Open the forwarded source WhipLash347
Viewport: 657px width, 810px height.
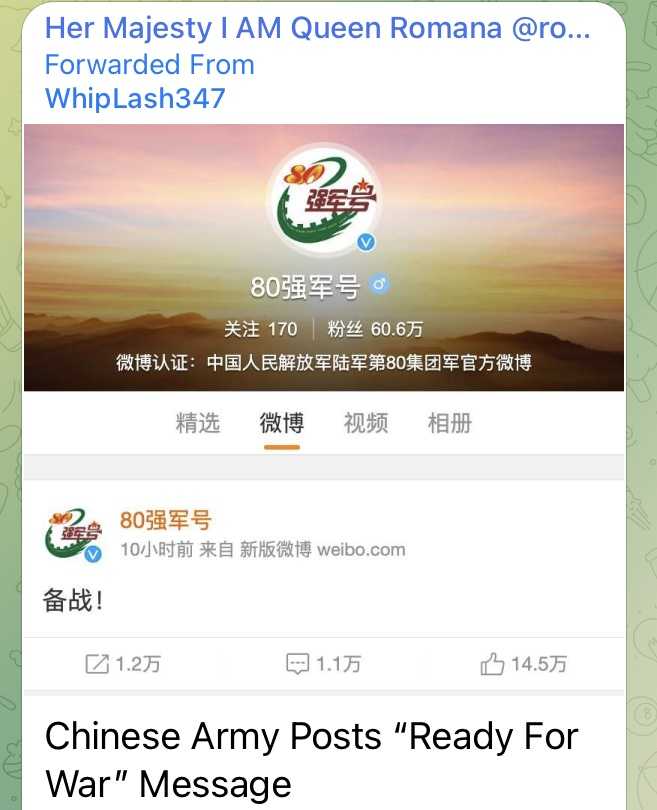tap(135, 98)
